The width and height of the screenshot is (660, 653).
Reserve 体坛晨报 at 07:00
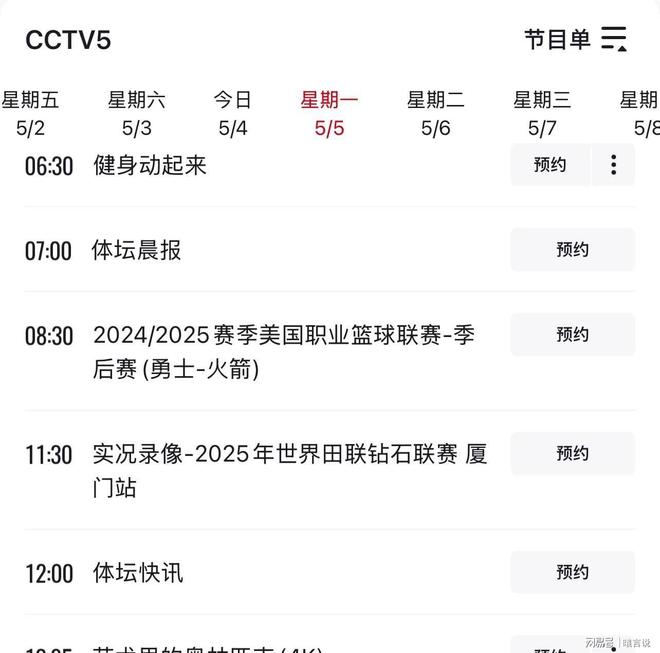[572, 250]
